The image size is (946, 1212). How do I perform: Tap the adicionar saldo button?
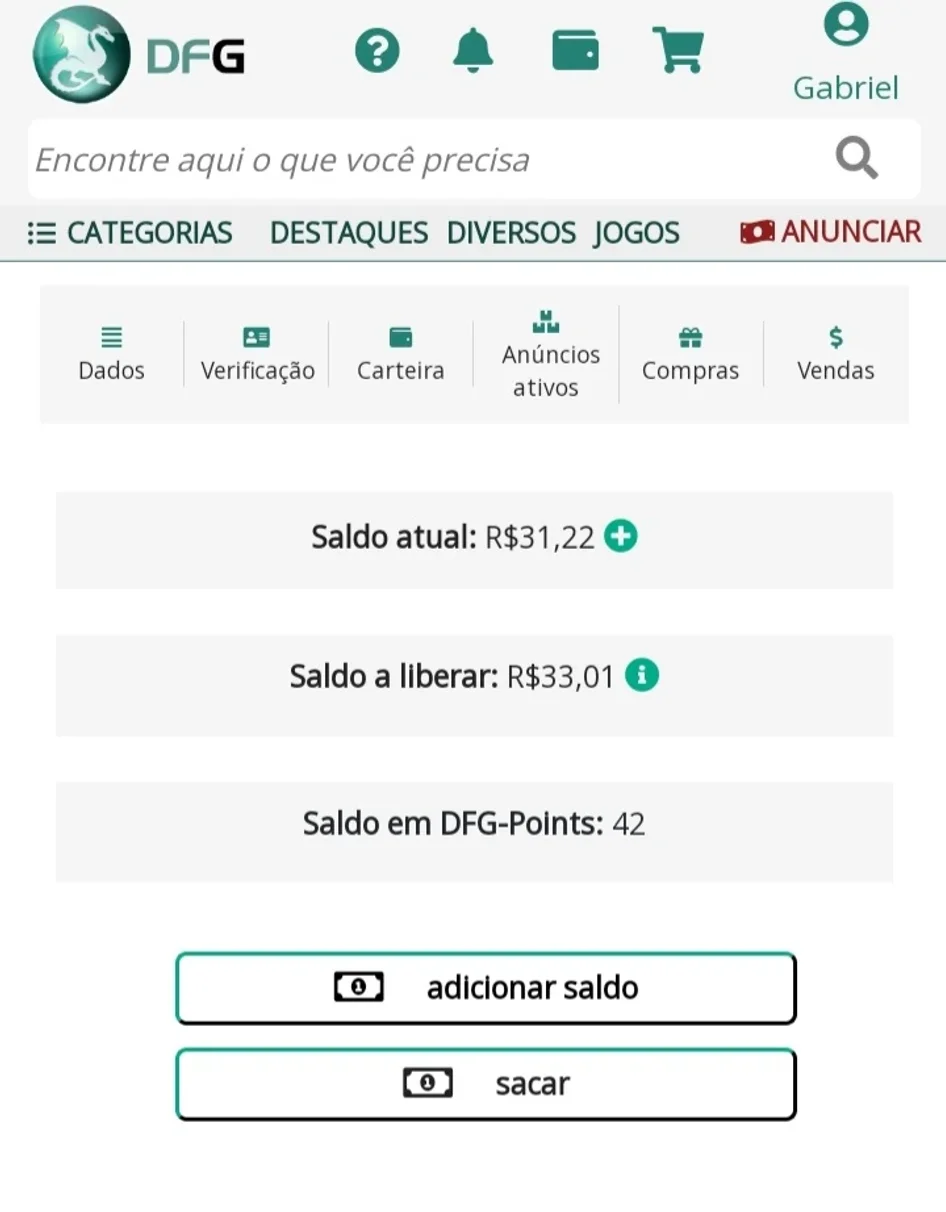(486, 988)
